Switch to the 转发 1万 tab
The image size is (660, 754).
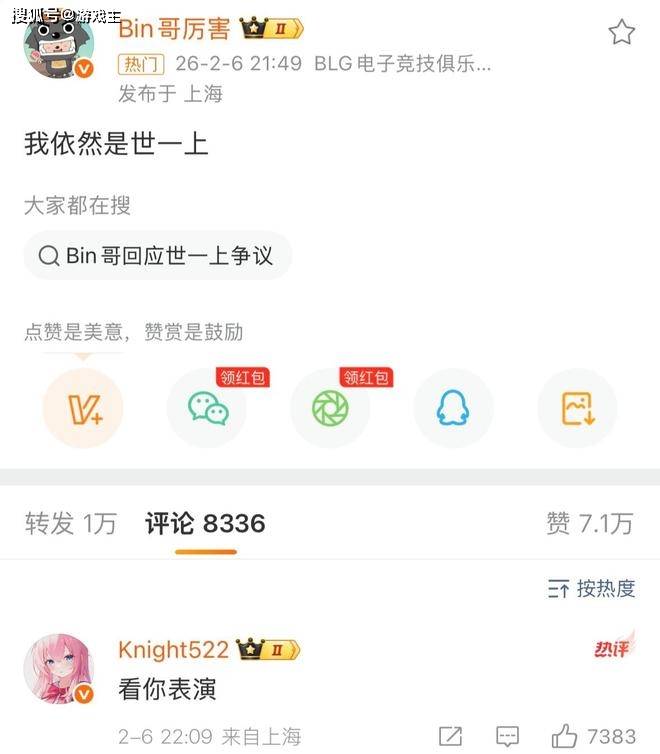[x=70, y=523]
